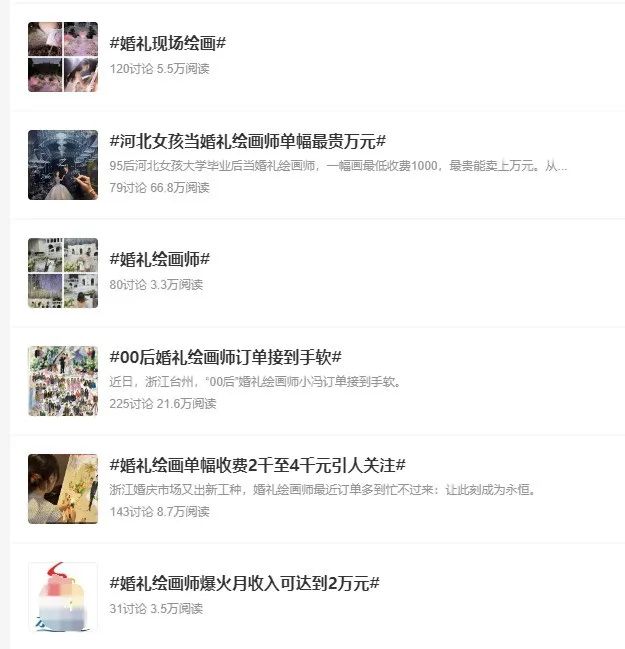Open the #婚礼现场绘画# topic

pos(168,43)
